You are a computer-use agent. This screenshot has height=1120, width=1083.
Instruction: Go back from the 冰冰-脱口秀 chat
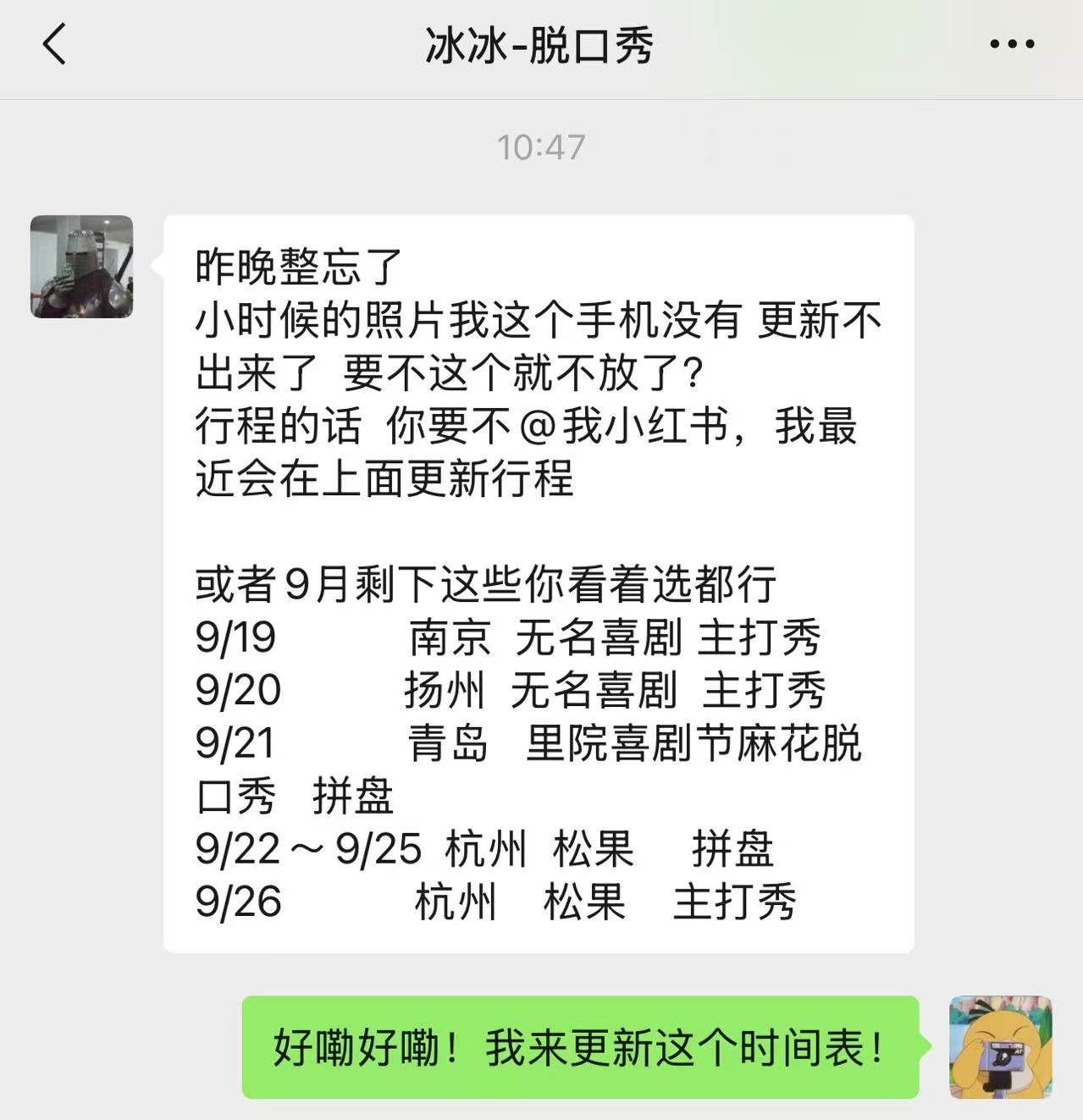click(54, 45)
